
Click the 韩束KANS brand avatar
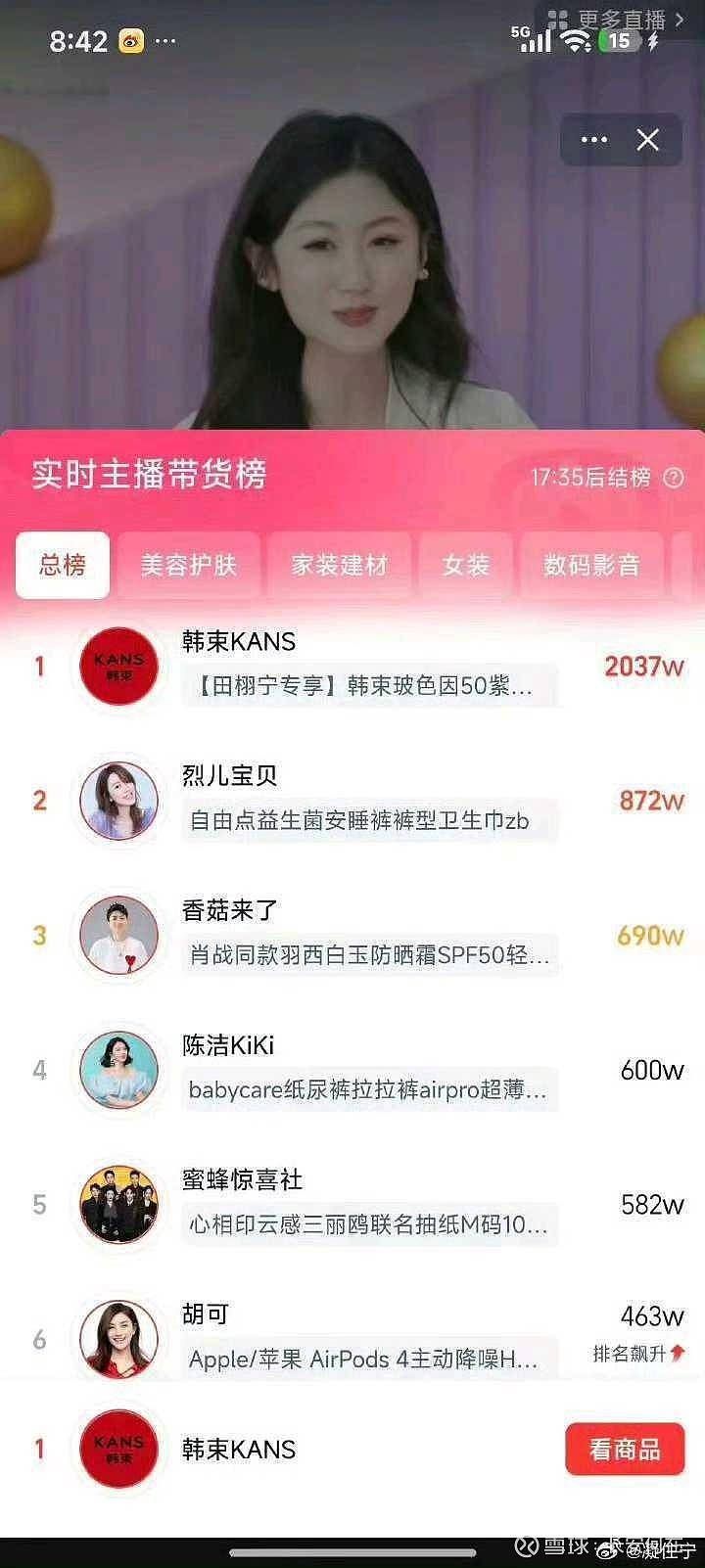118,666
